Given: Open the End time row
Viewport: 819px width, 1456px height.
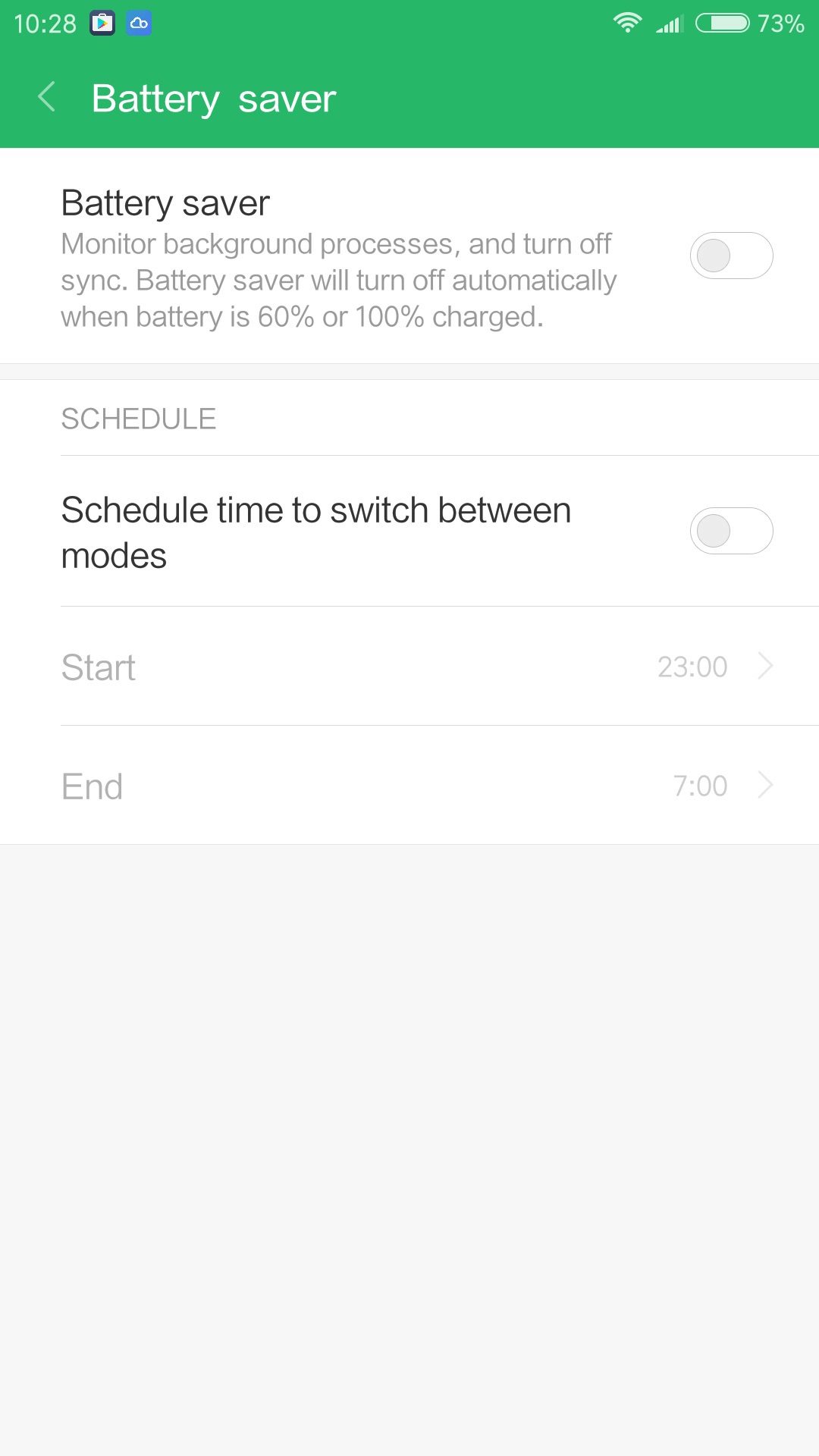Looking at the screenshot, I should pos(409,786).
